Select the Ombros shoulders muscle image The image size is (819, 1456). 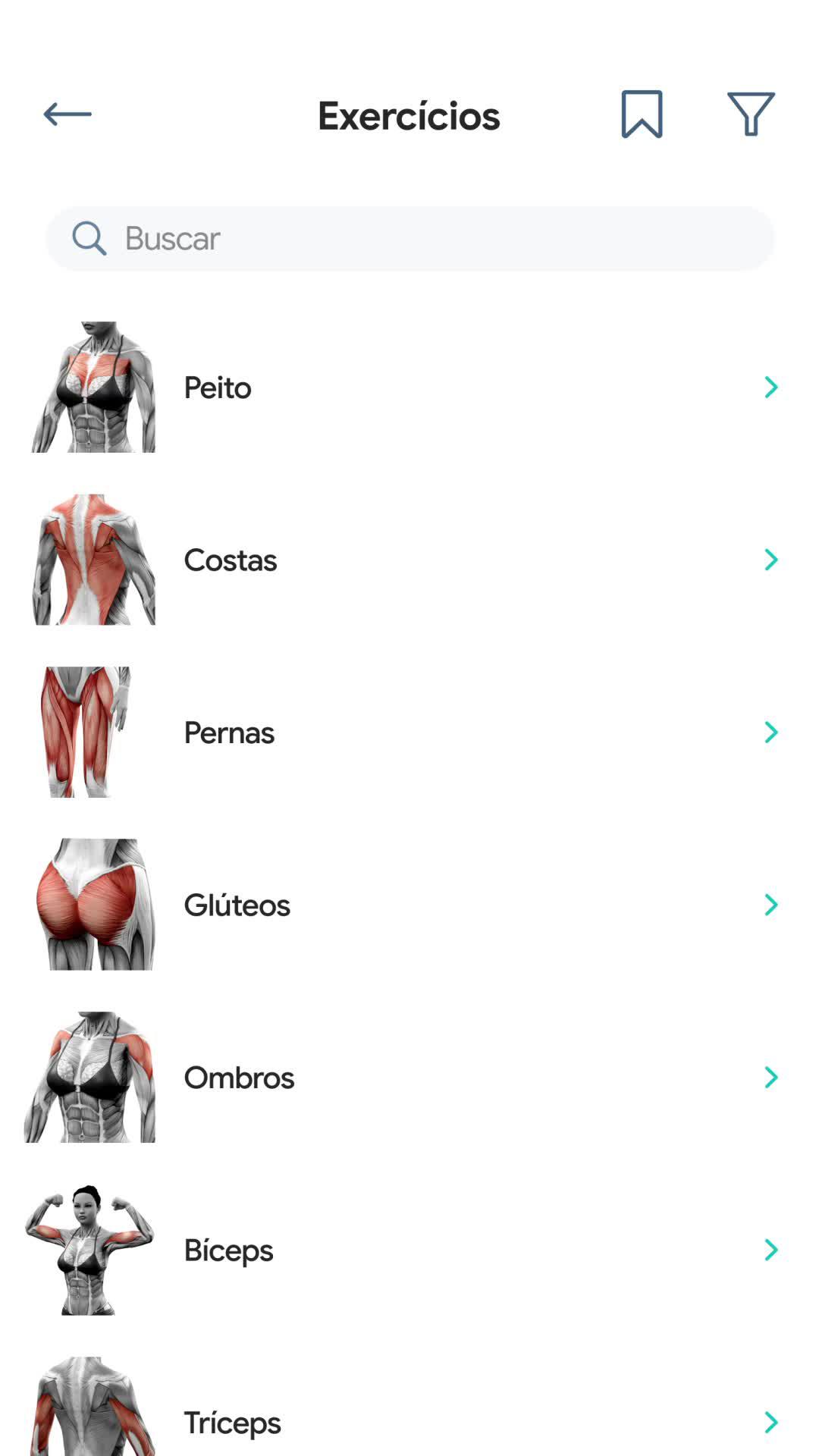pyautogui.click(x=91, y=1077)
